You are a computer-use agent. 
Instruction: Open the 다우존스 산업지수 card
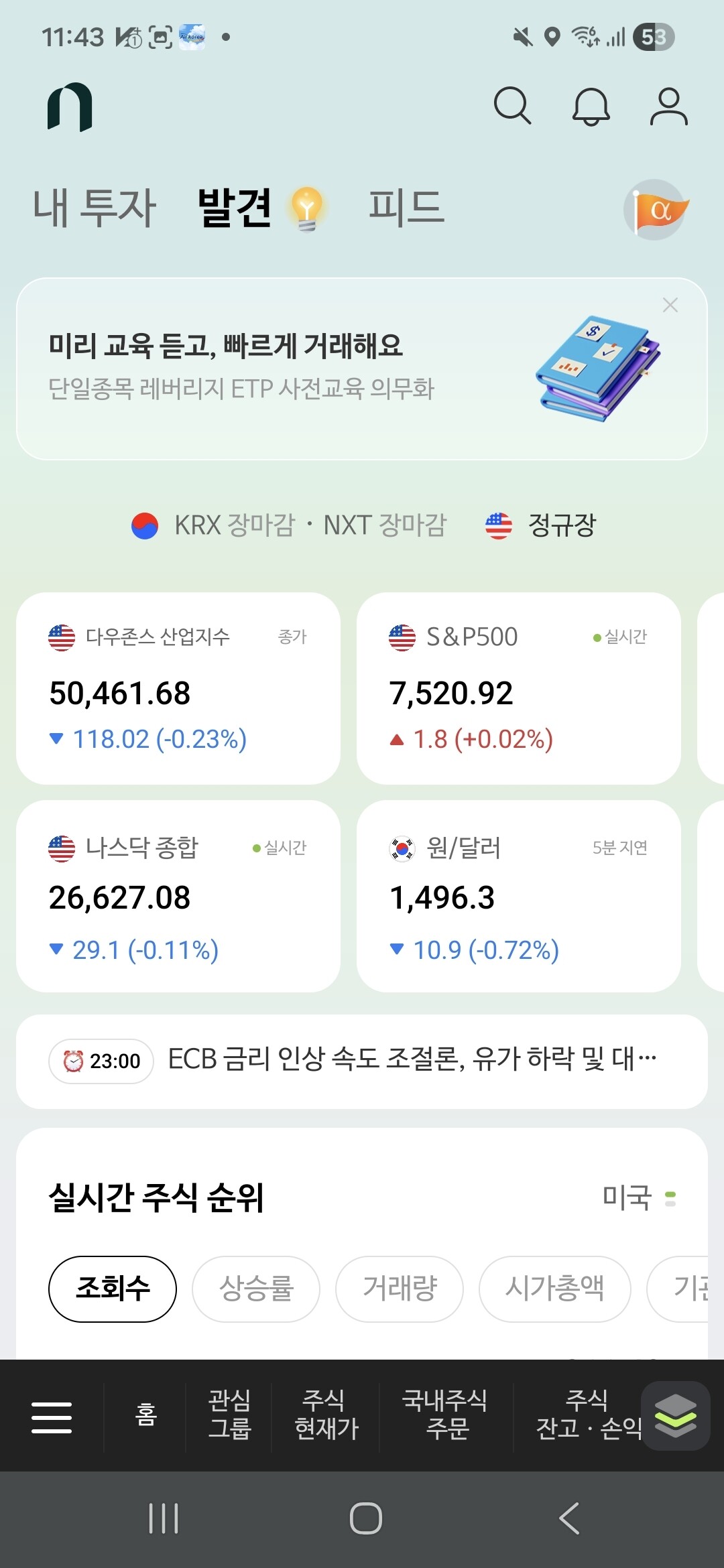click(178, 688)
